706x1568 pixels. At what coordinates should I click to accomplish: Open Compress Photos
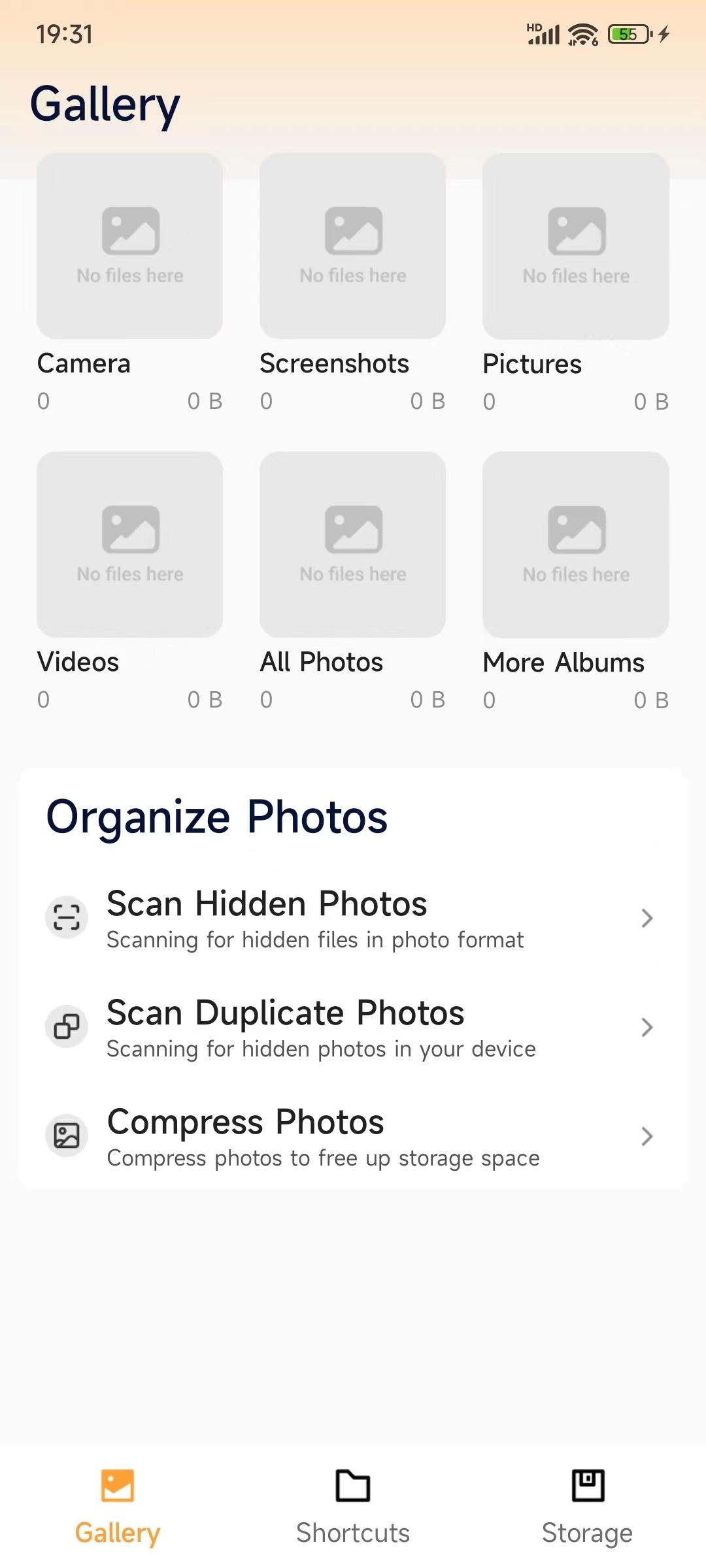[x=353, y=1136]
